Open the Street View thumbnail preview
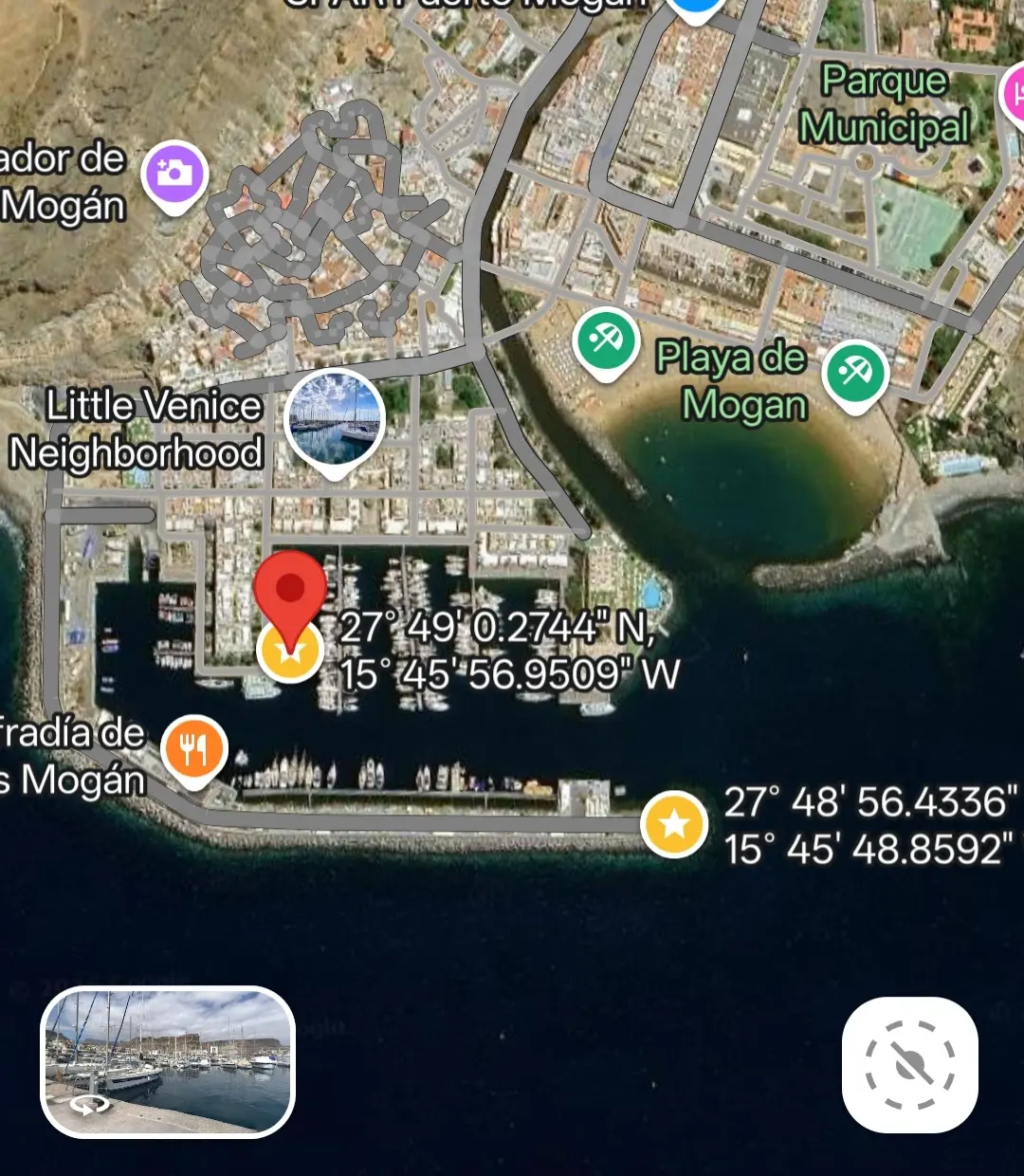 [168, 1060]
